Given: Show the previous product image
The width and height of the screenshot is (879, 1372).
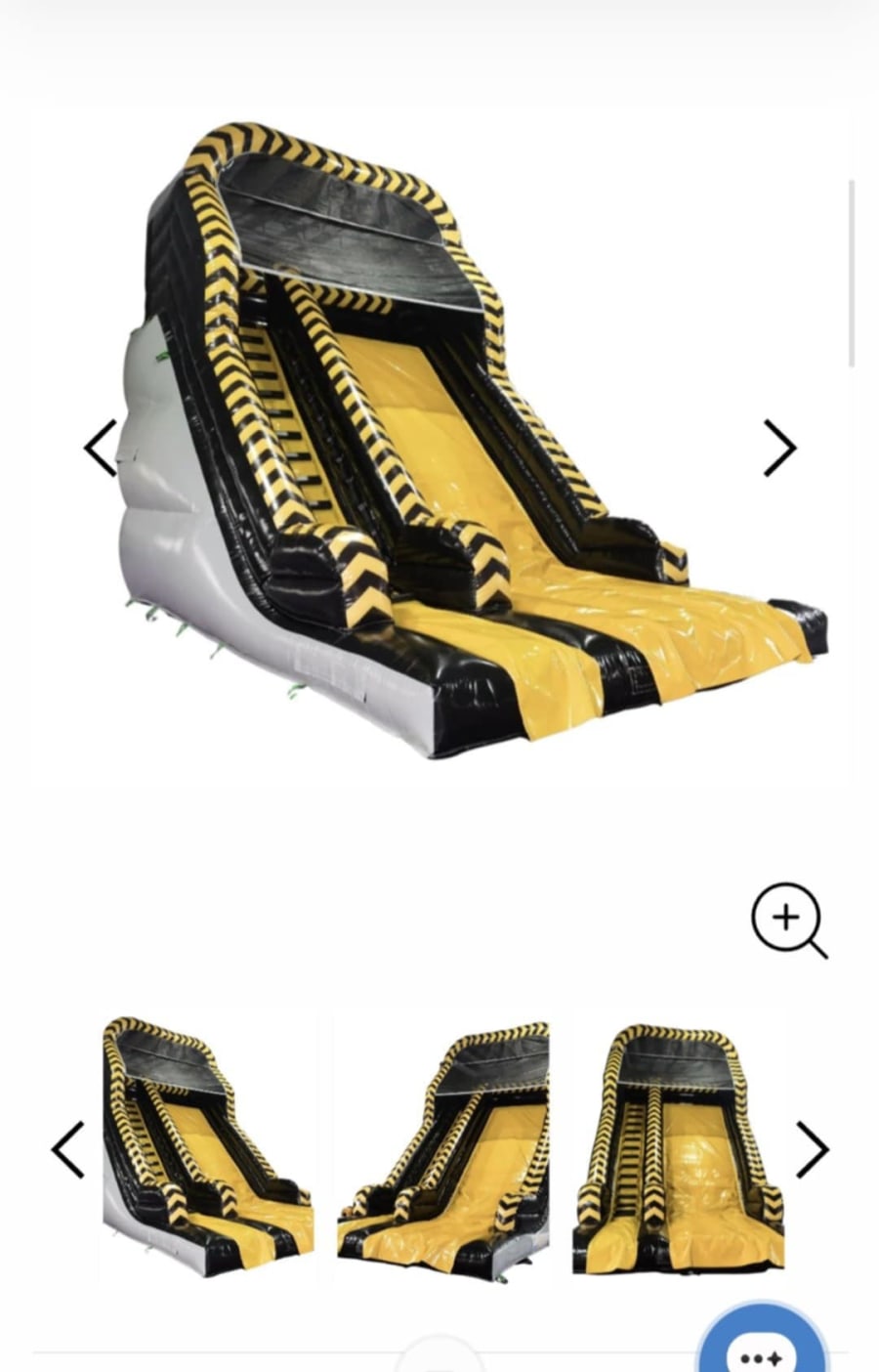Looking at the screenshot, I should pos(101,449).
